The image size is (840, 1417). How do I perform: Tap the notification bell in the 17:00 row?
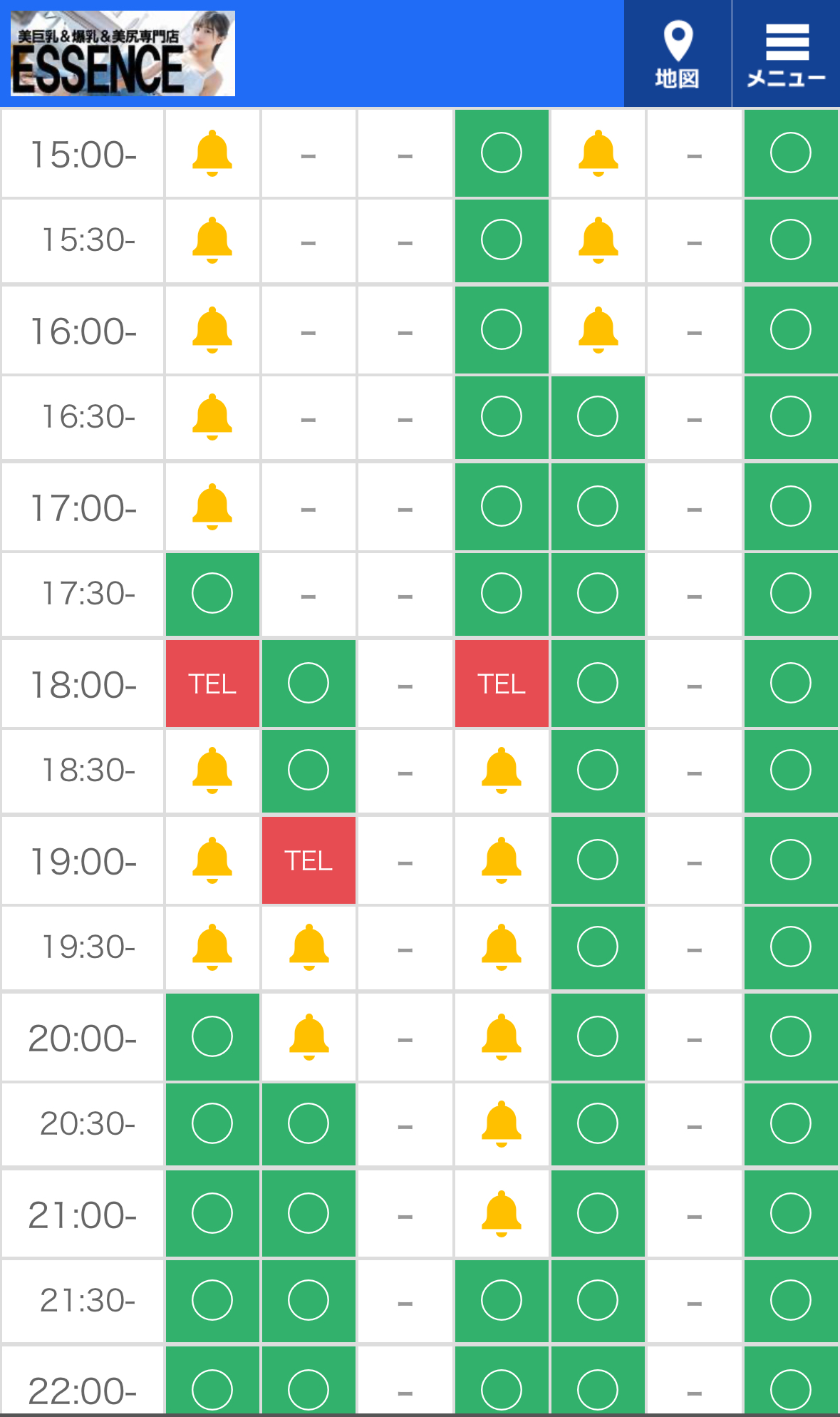[212, 507]
